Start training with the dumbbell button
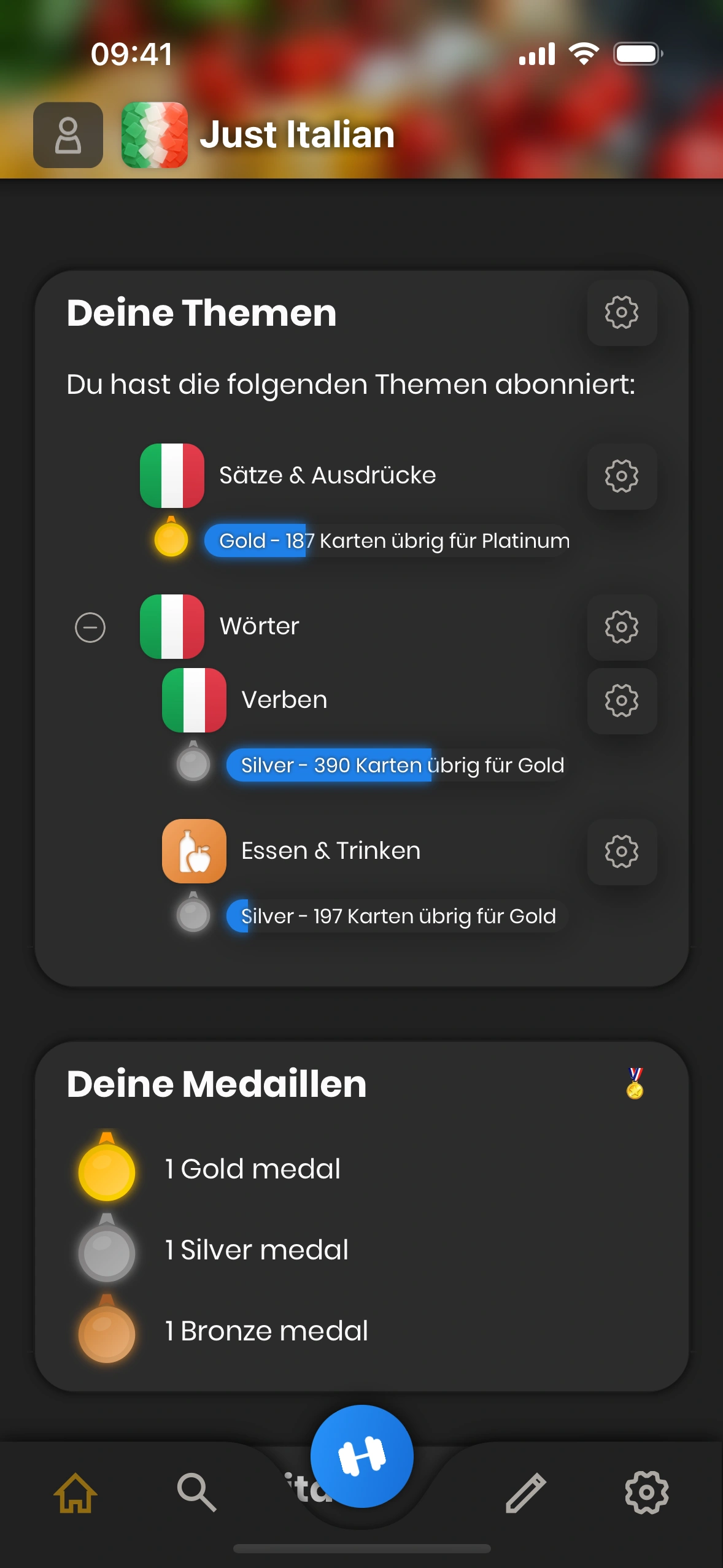Screen dimensions: 723x1568 [x=361, y=1456]
